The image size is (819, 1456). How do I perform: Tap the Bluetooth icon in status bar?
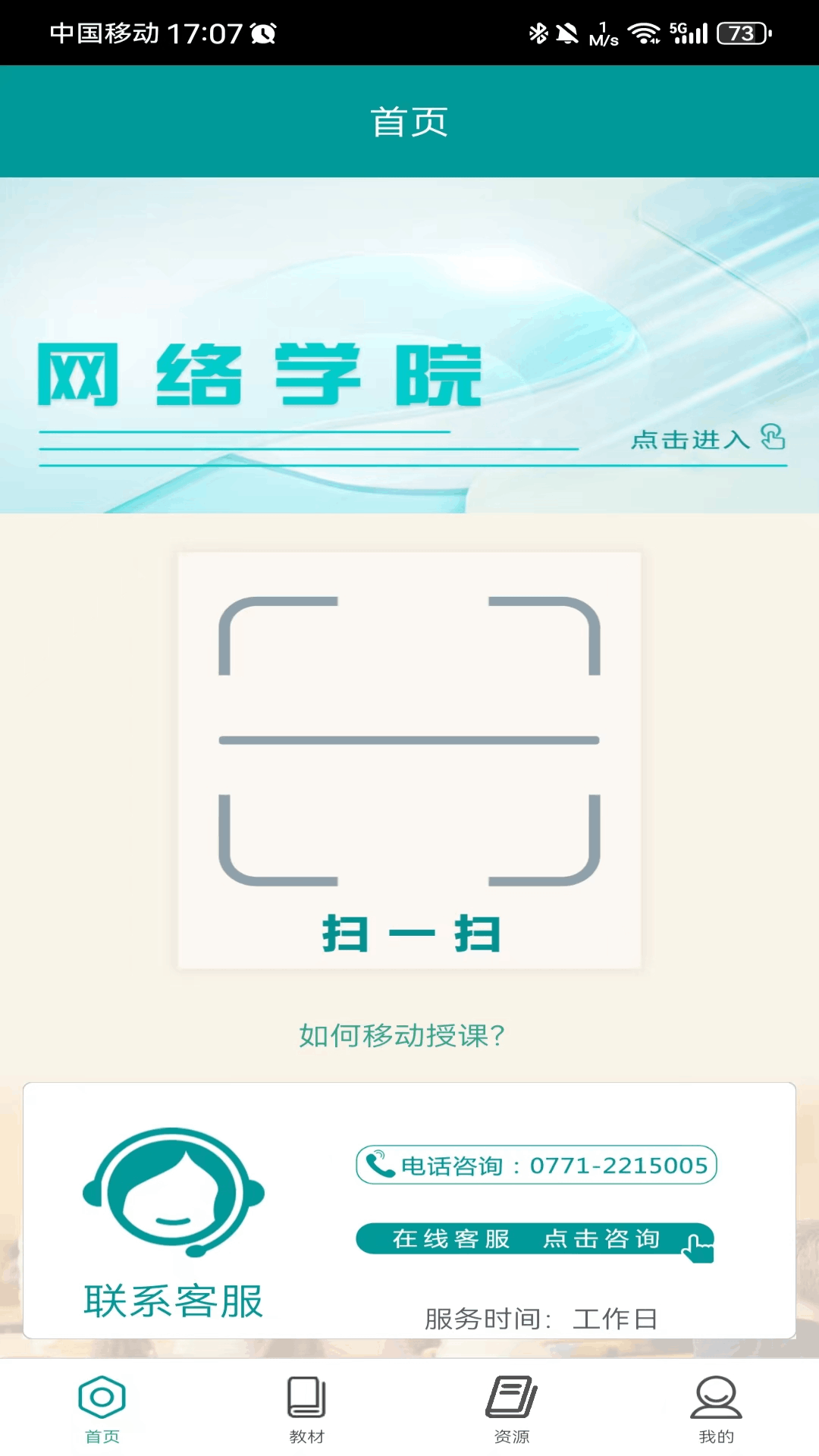(x=538, y=32)
